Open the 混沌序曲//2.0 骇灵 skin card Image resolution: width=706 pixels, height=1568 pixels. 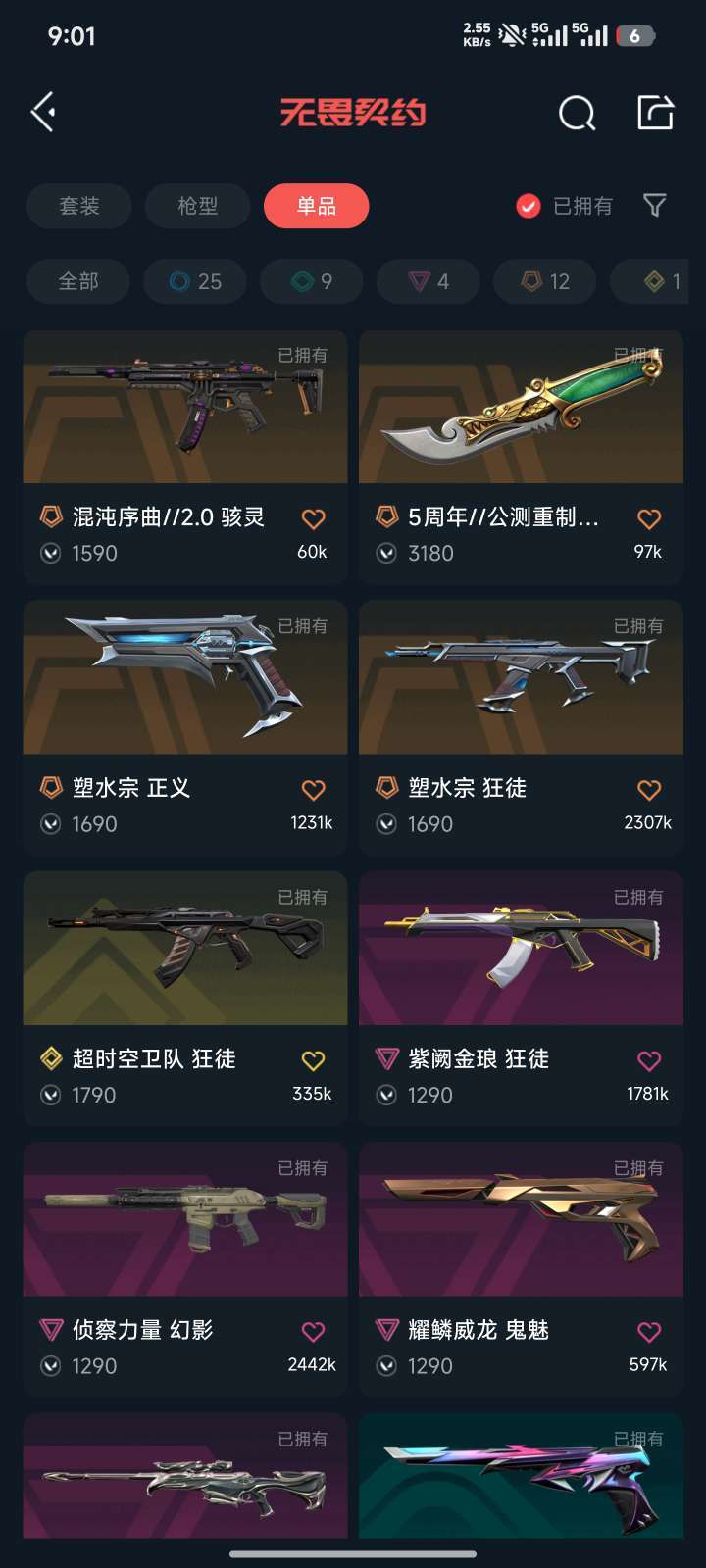coord(185,431)
